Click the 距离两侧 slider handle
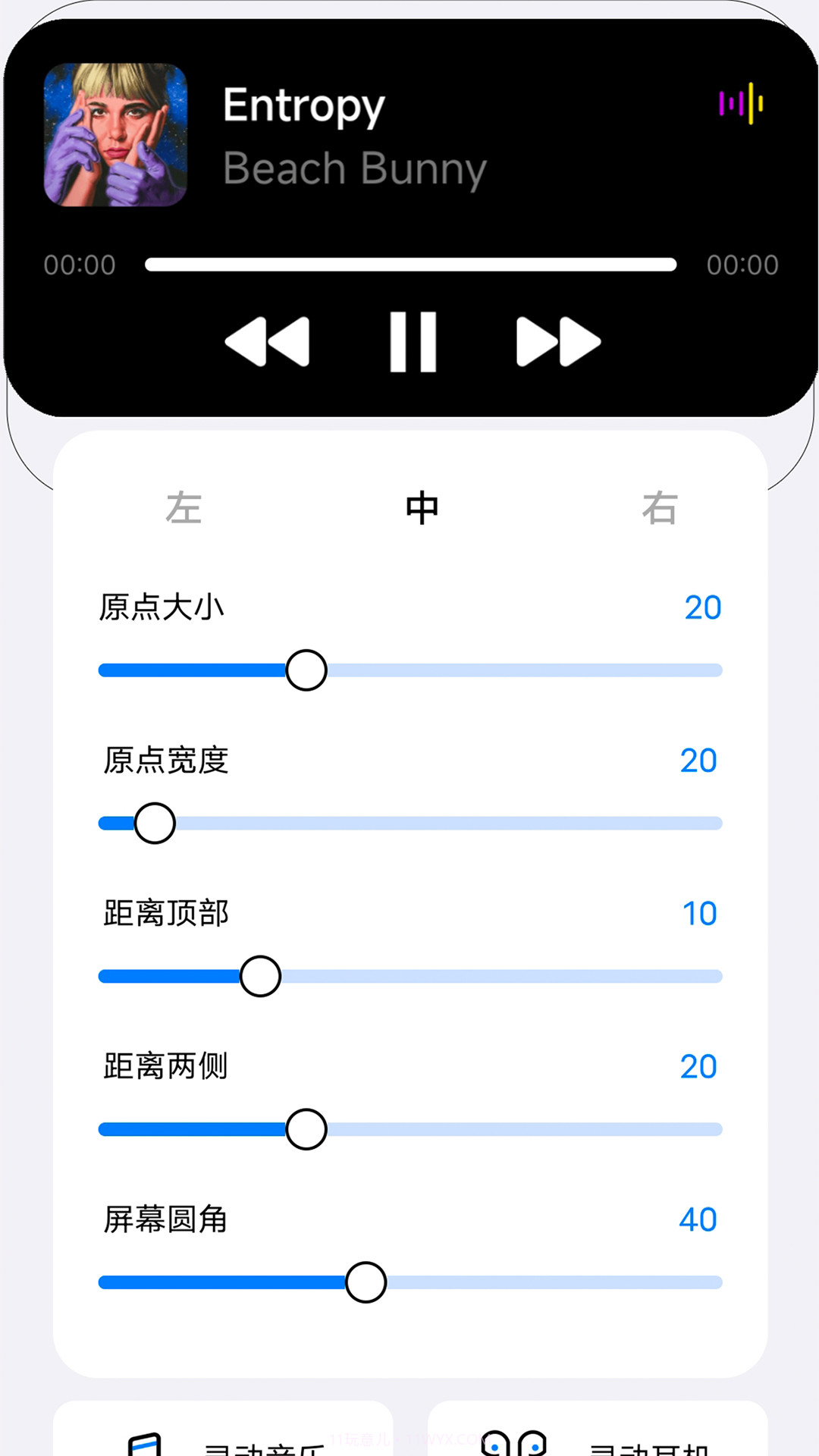The image size is (819, 1456). click(306, 1129)
